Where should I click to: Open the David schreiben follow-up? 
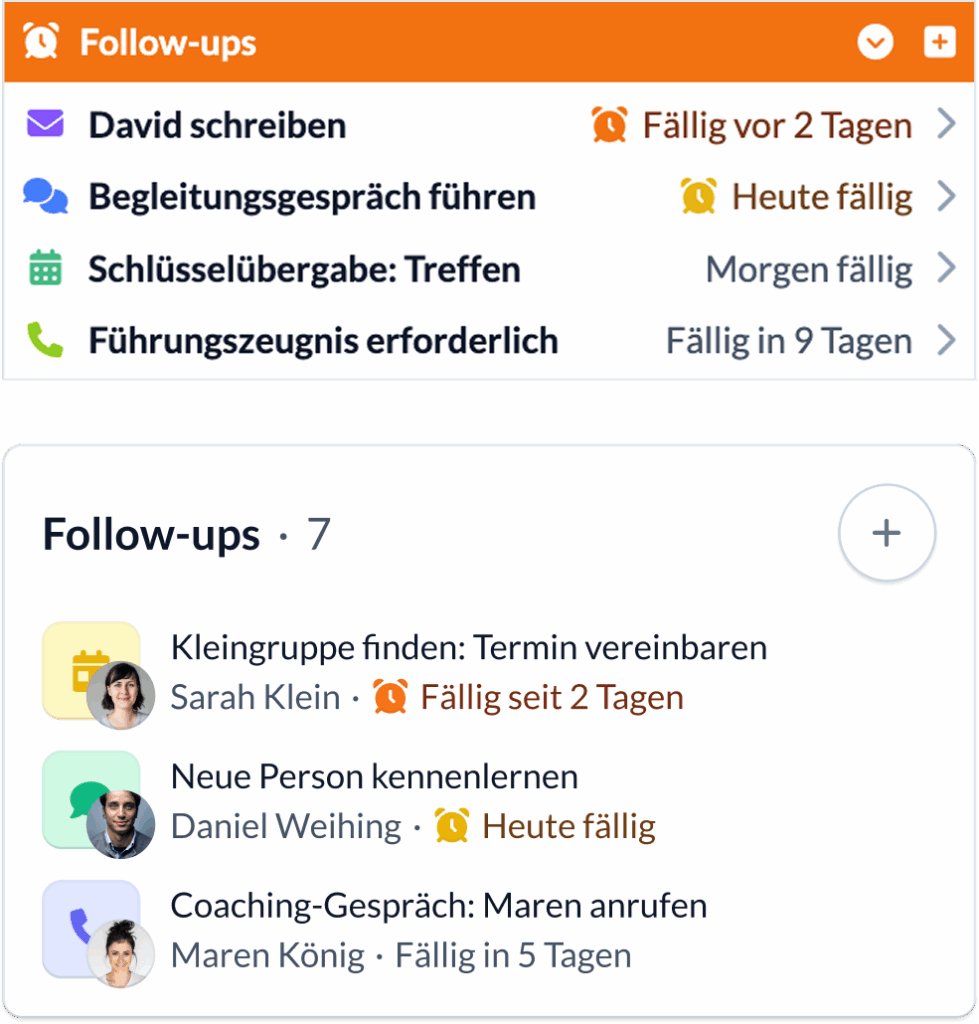tap(489, 125)
